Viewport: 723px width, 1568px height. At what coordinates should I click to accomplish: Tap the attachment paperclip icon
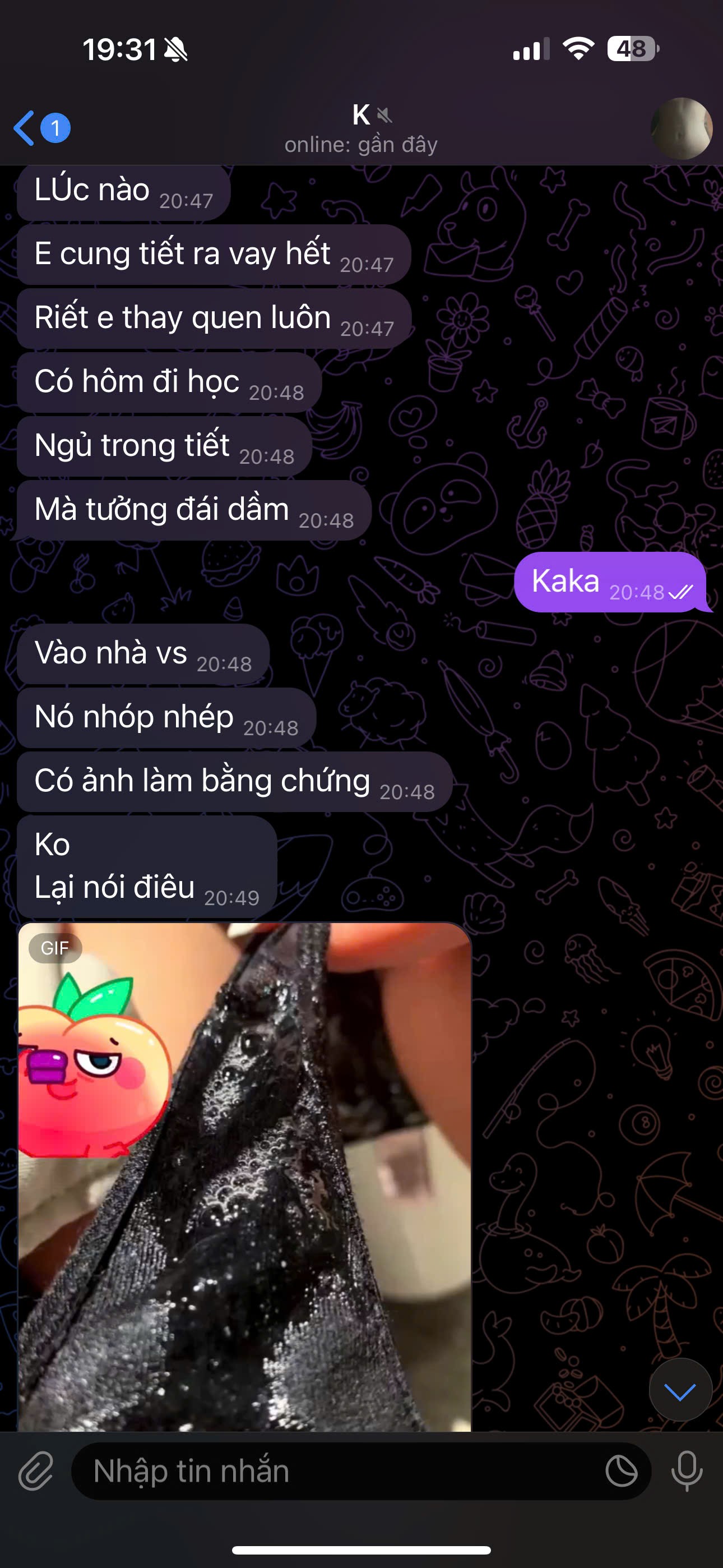click(x=36, y=1470)
